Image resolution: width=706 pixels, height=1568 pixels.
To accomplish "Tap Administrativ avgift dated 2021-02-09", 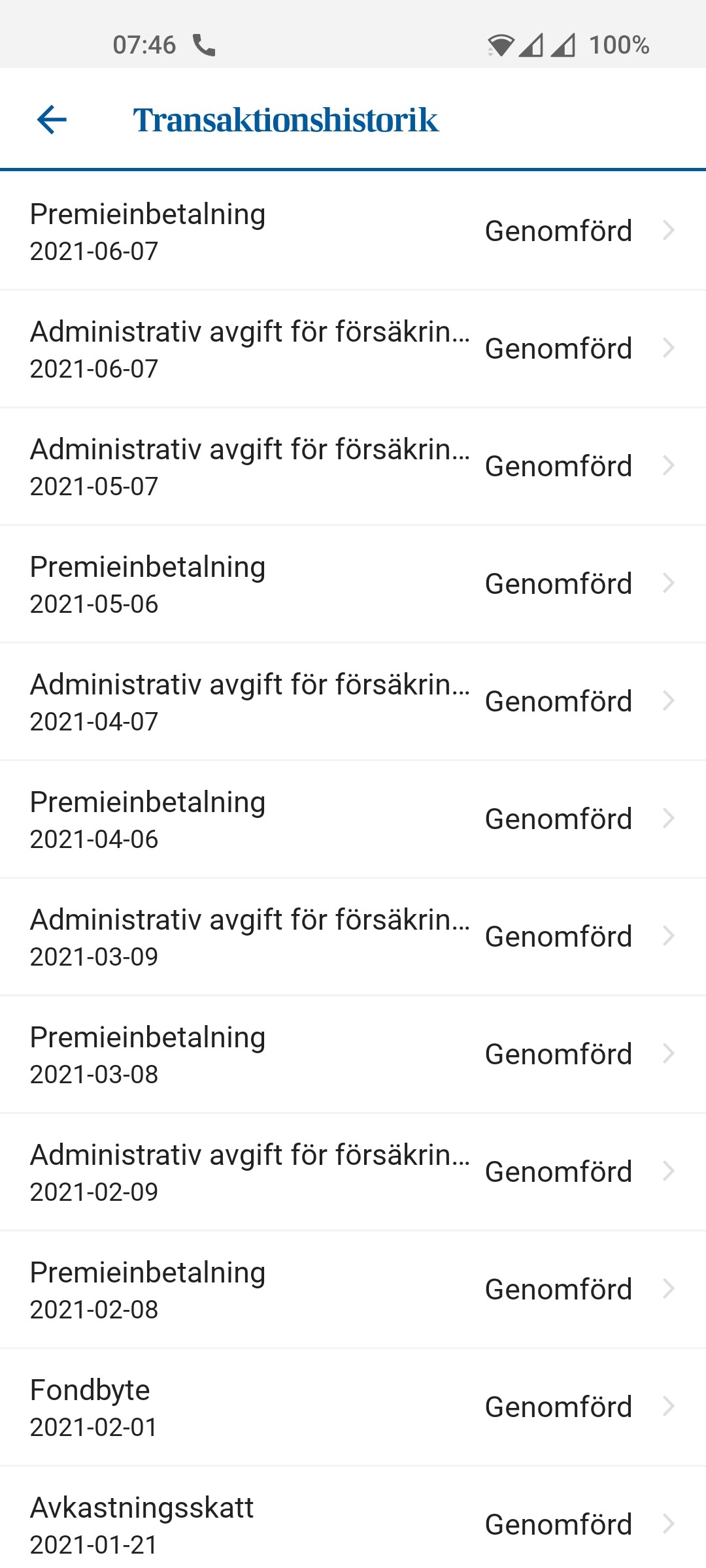I will click(353, 1172).
